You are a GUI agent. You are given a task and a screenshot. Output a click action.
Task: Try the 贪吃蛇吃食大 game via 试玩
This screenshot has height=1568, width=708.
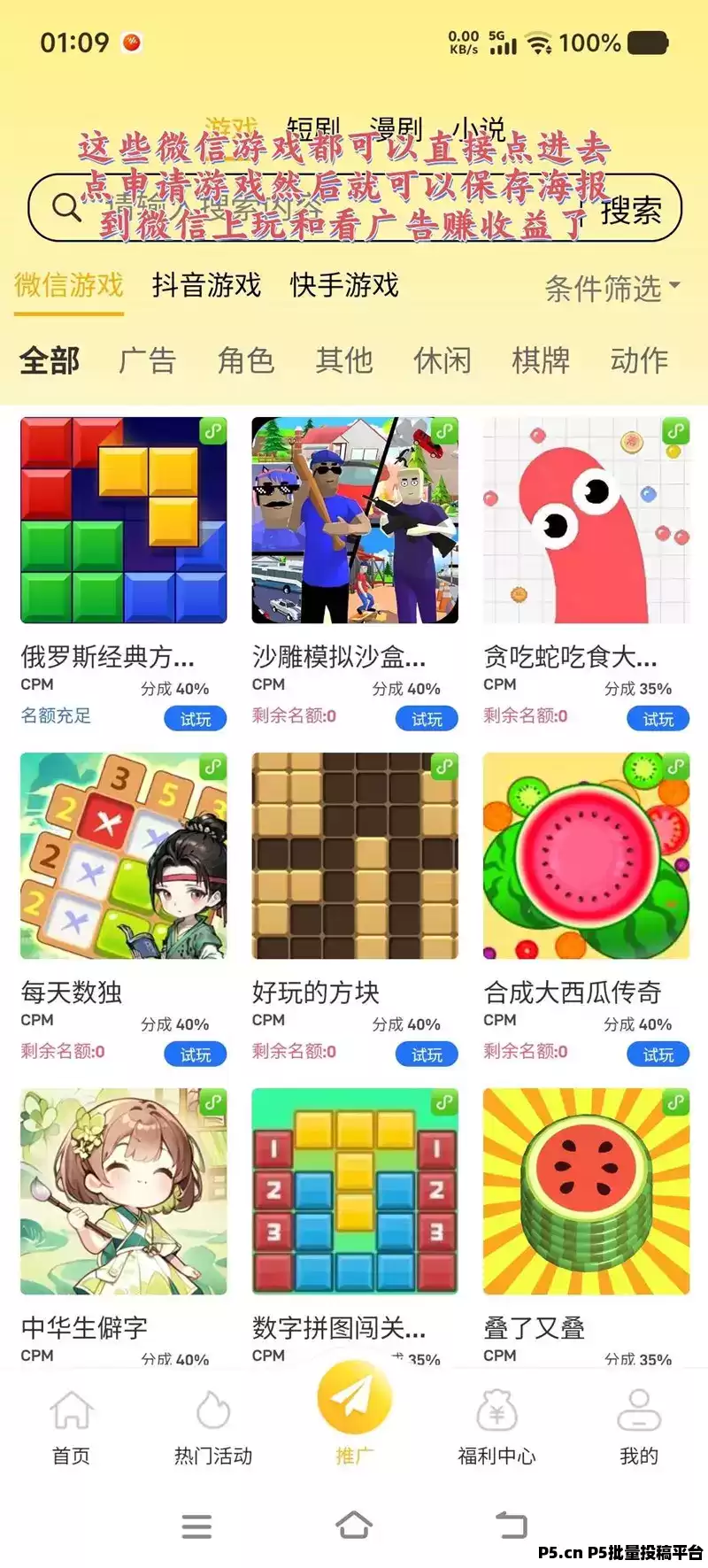point(658,719)
